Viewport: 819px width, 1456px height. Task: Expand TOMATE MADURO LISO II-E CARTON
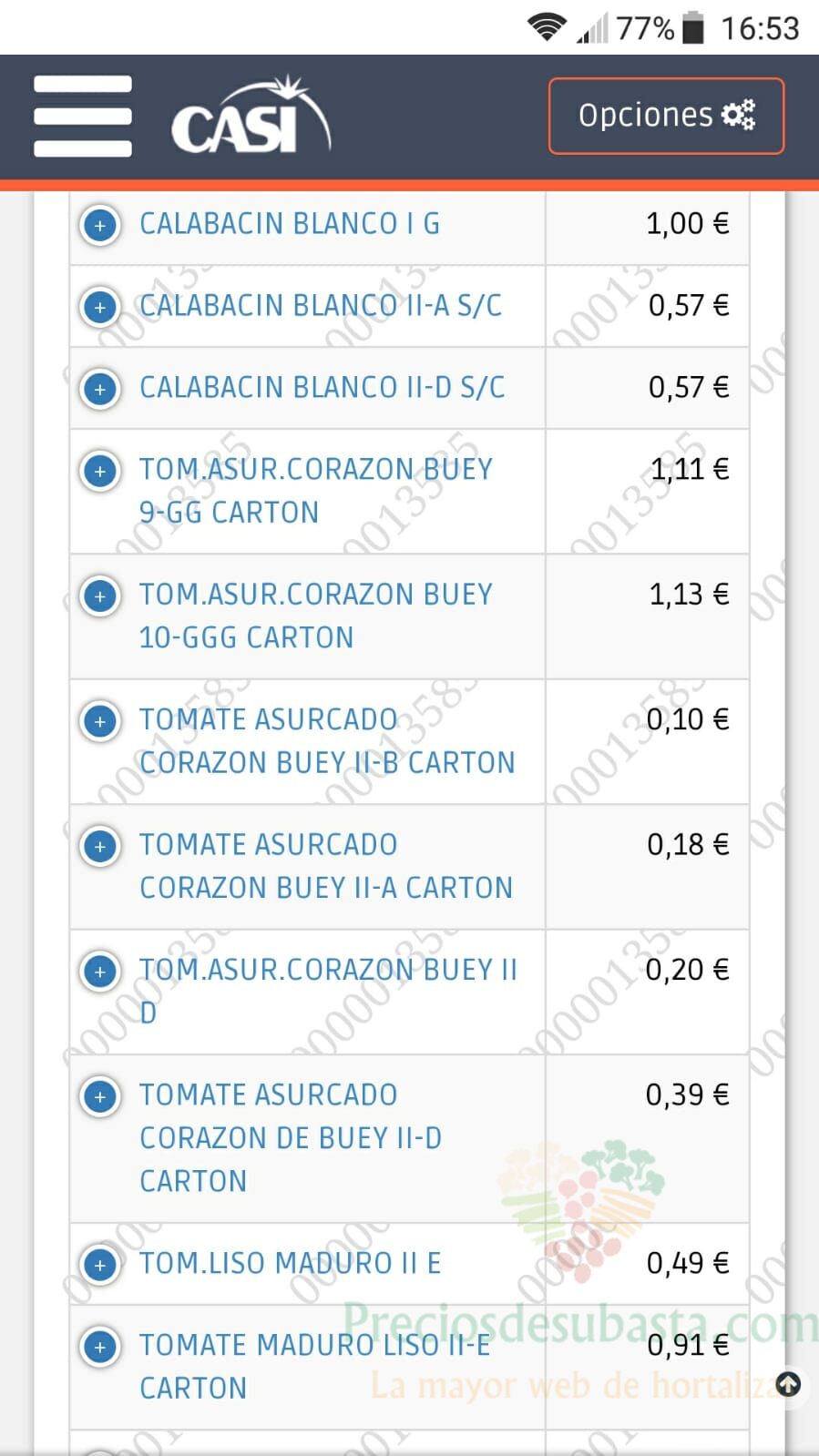click(100, 1347)
